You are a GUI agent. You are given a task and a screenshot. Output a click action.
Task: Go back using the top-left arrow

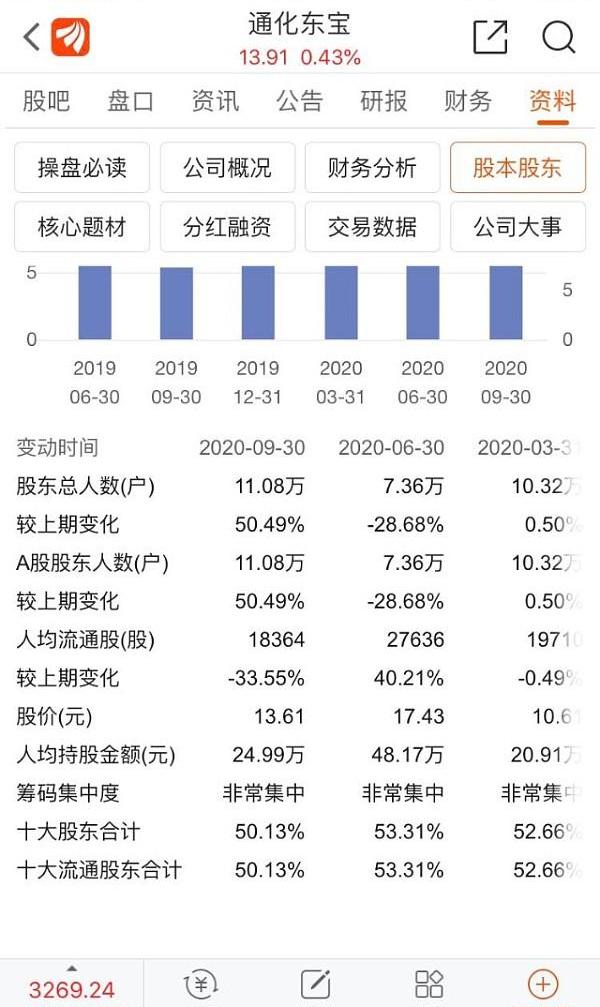pyautogui.click(x=31, y=37)
